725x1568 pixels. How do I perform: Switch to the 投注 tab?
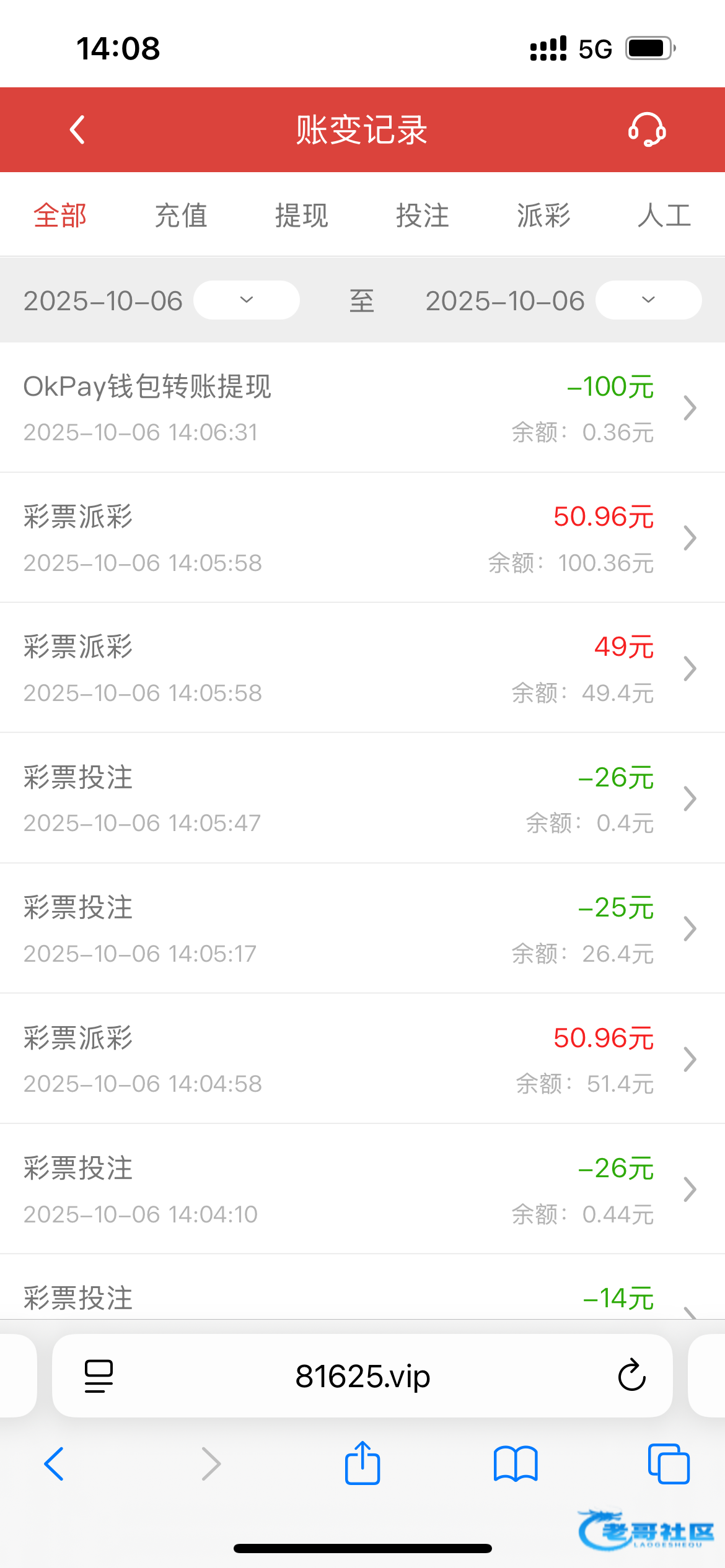point(423,216)
